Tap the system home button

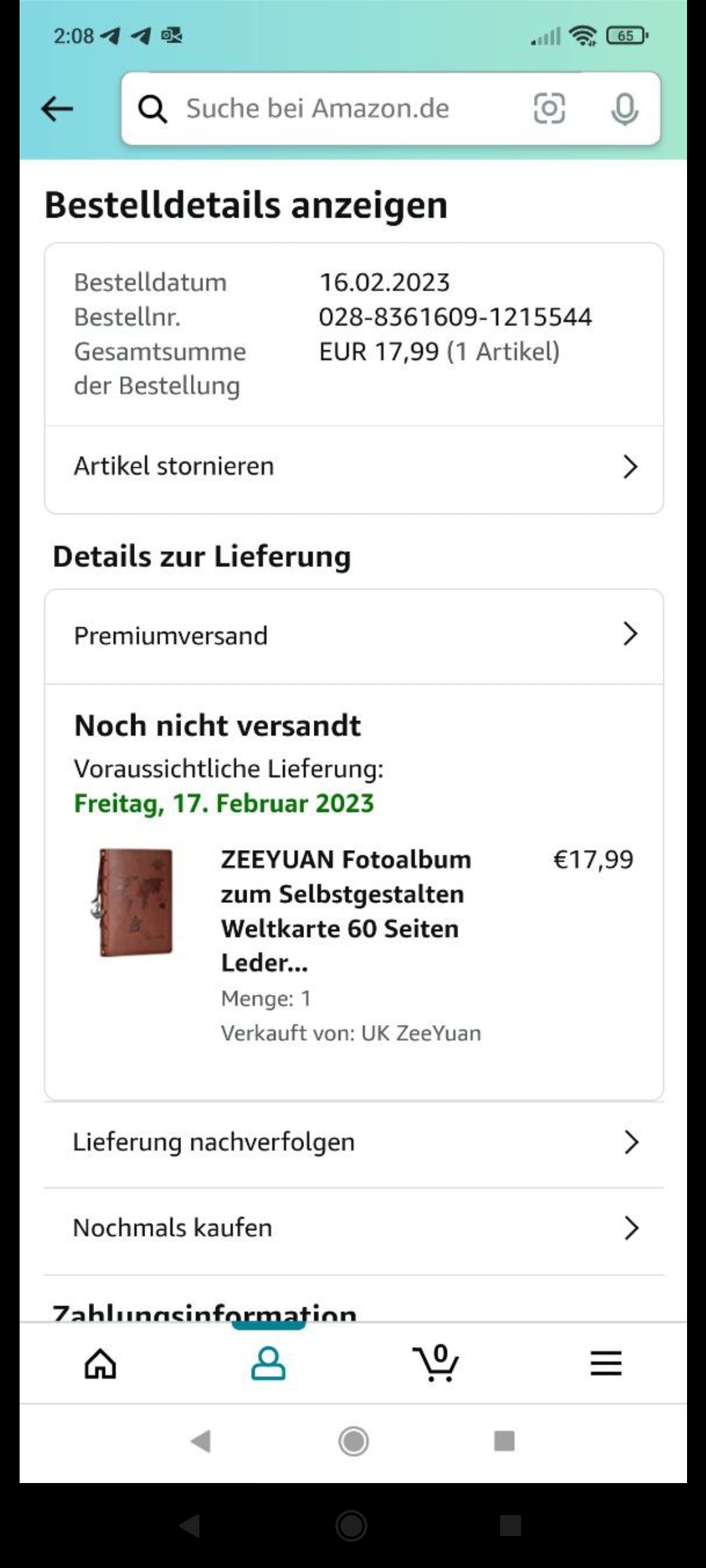pyautogui.click(x=354, y=1441)
